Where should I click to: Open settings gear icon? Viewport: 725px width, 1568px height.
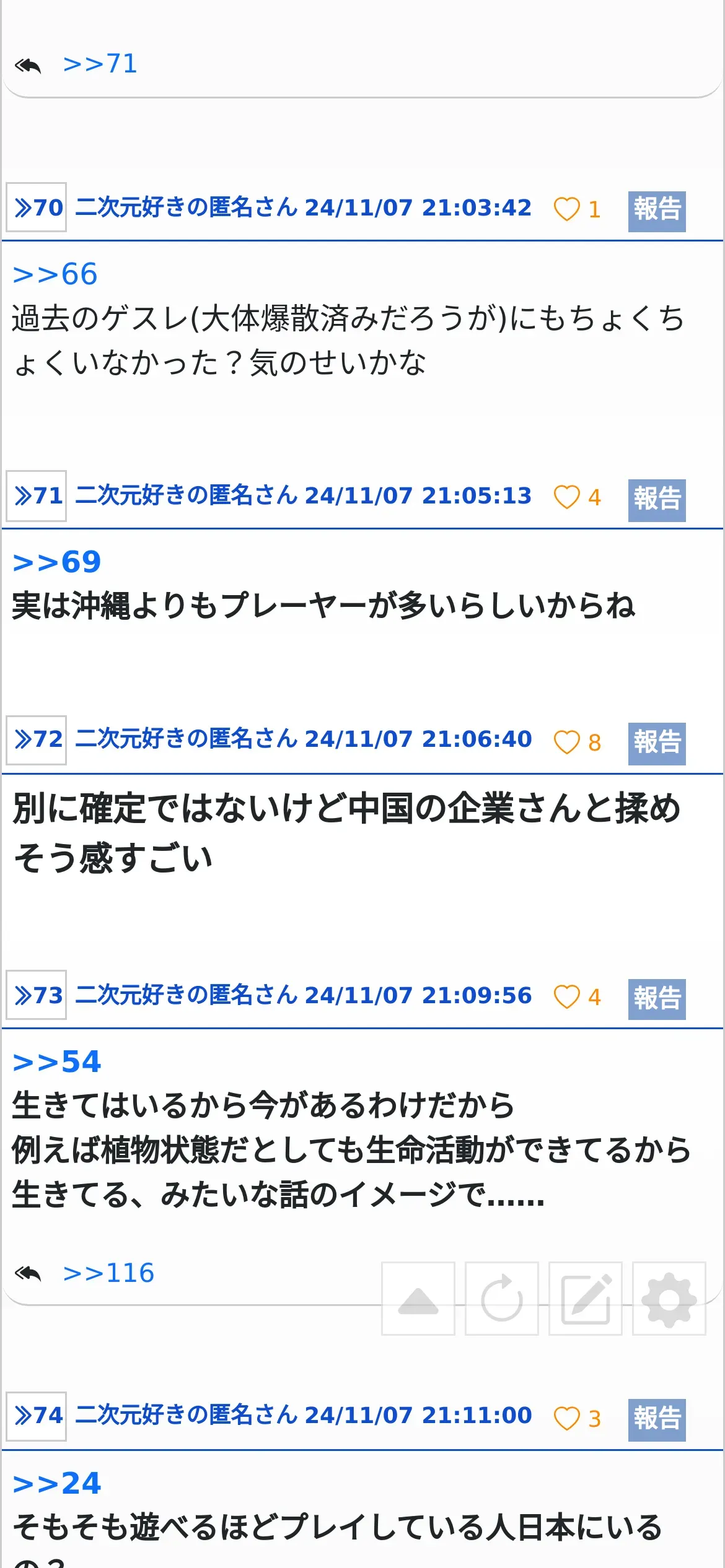(x=669, y=1299)
